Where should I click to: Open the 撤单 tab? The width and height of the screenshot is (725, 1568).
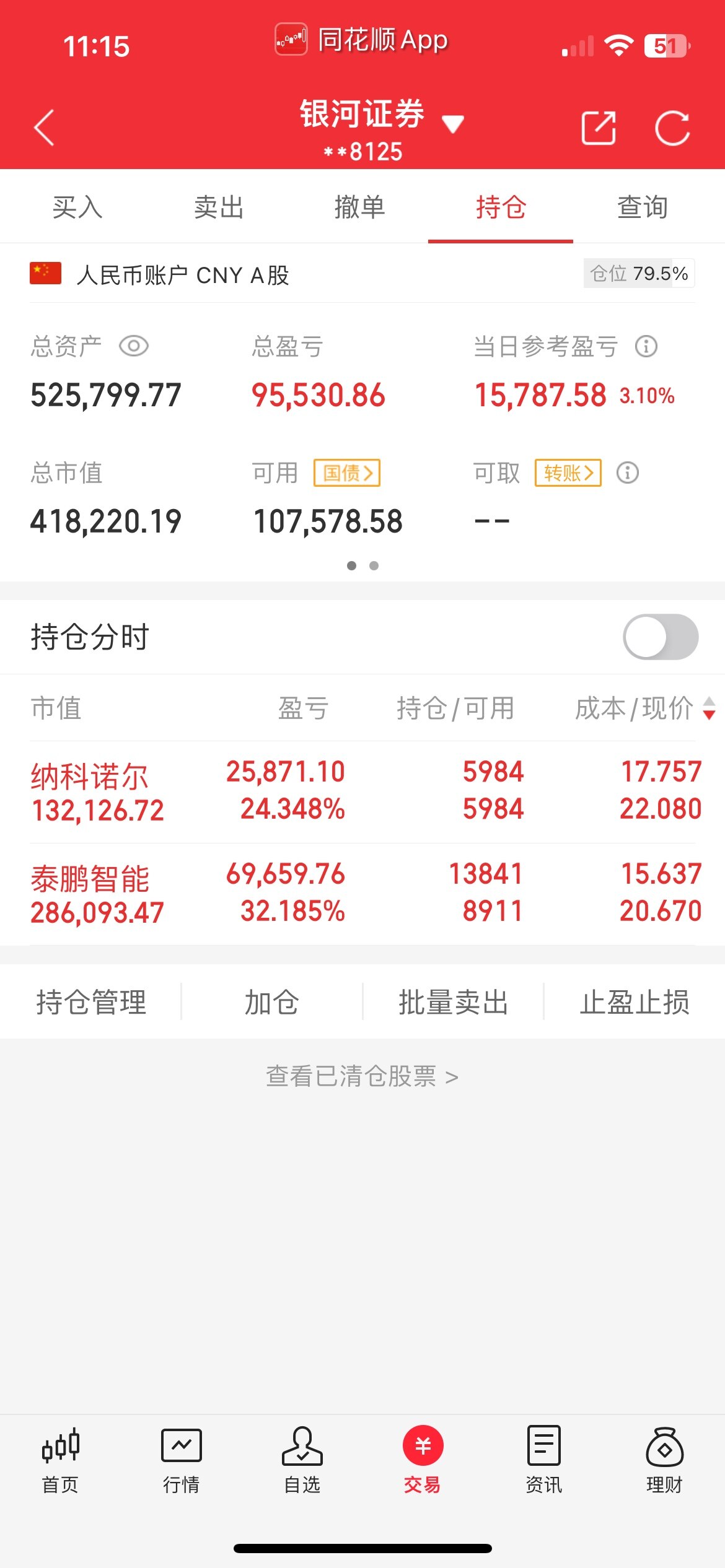[x=359, y=207]
